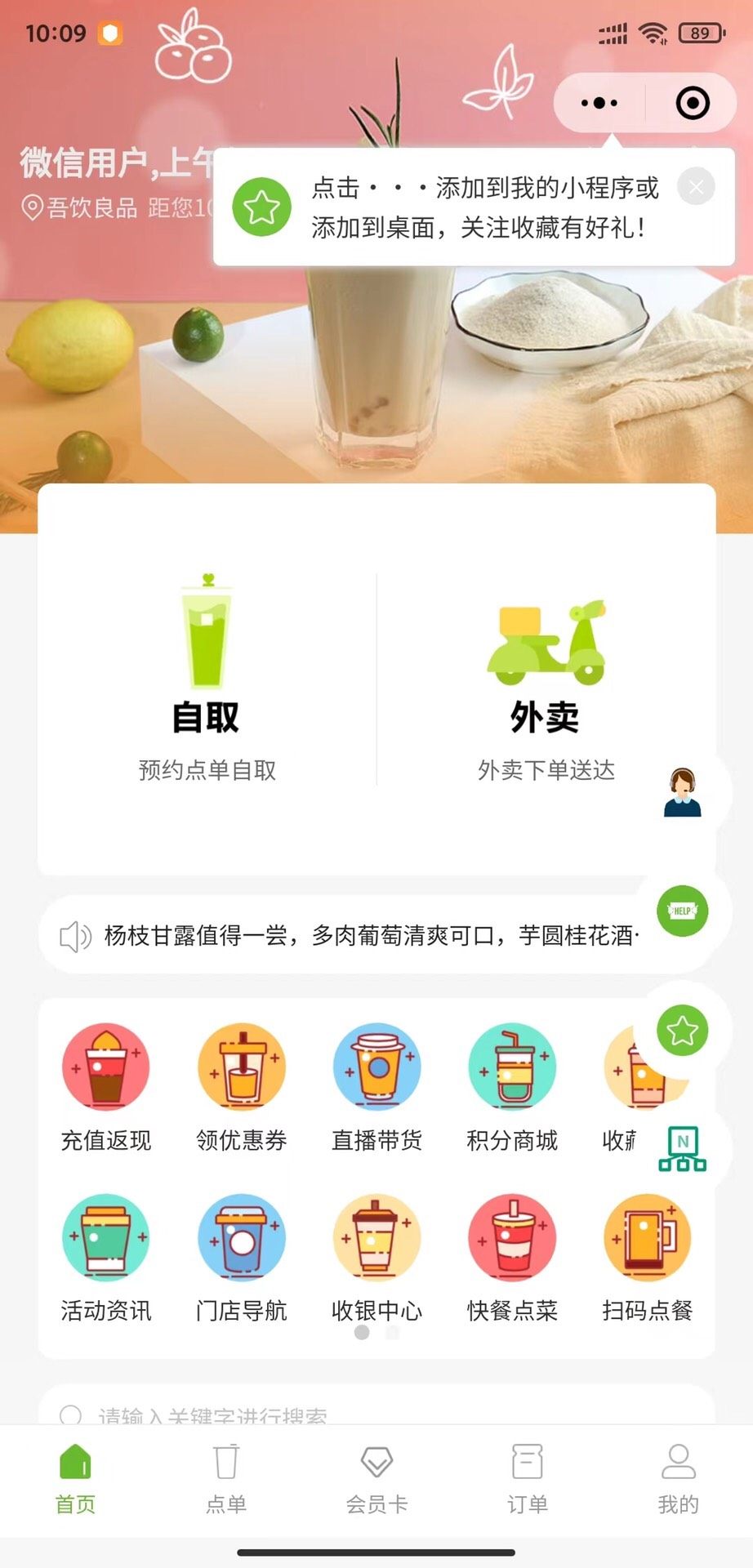Tap the green star favorite floating button
This screenshot has width=753, height=1568.
683,1031
